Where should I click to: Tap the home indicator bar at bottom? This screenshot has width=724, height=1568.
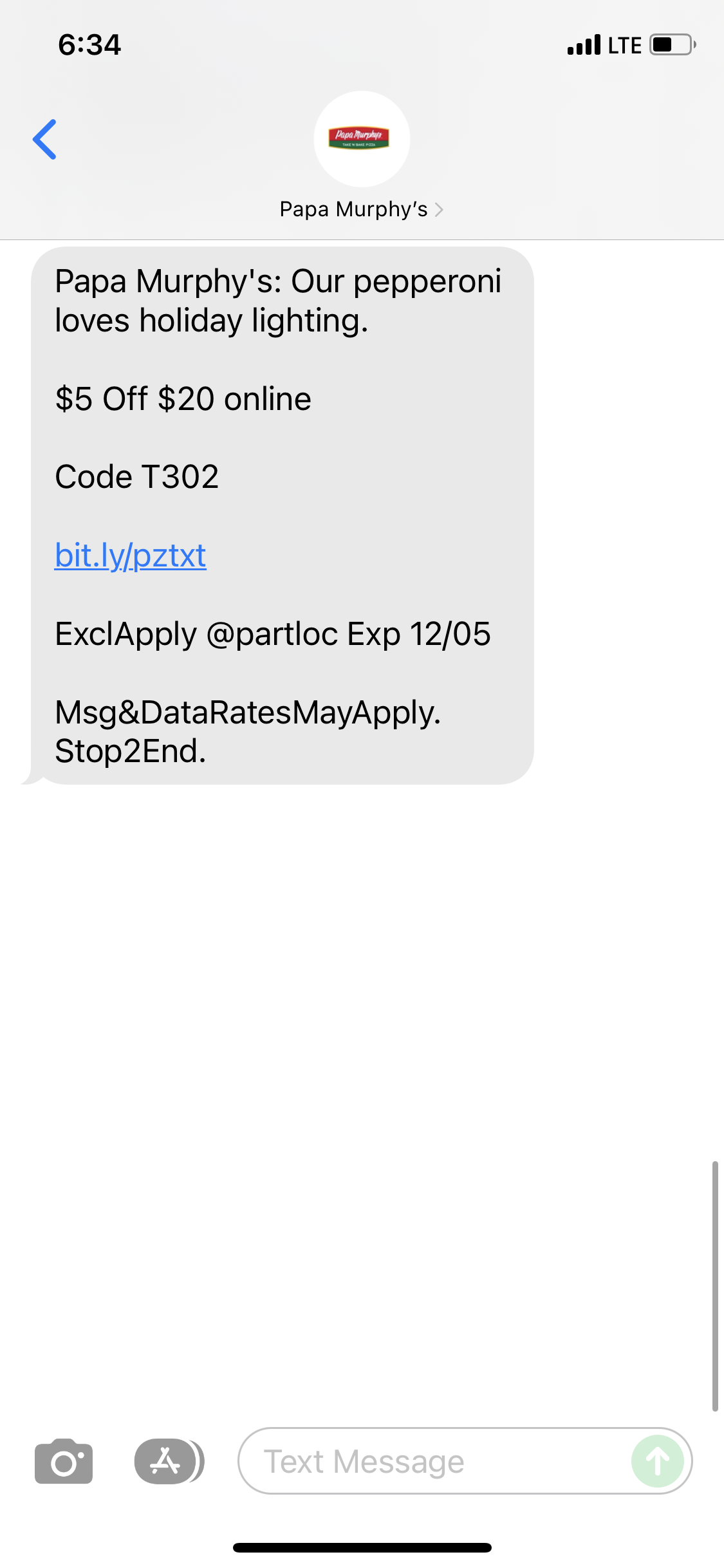click(362, 1547)
